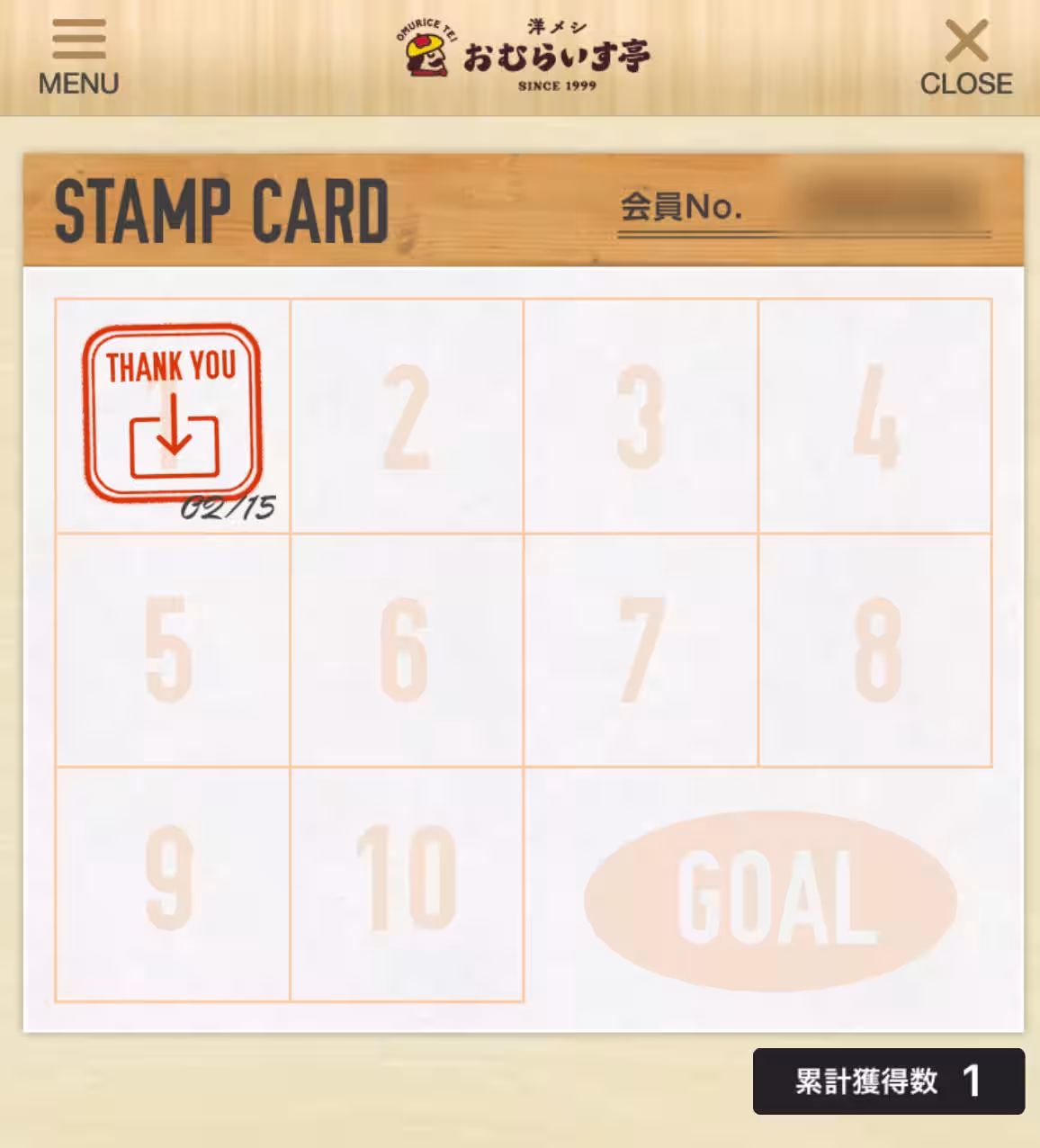Open the MENU drawer
1040x1148 pixels.
tap(78, 57)
